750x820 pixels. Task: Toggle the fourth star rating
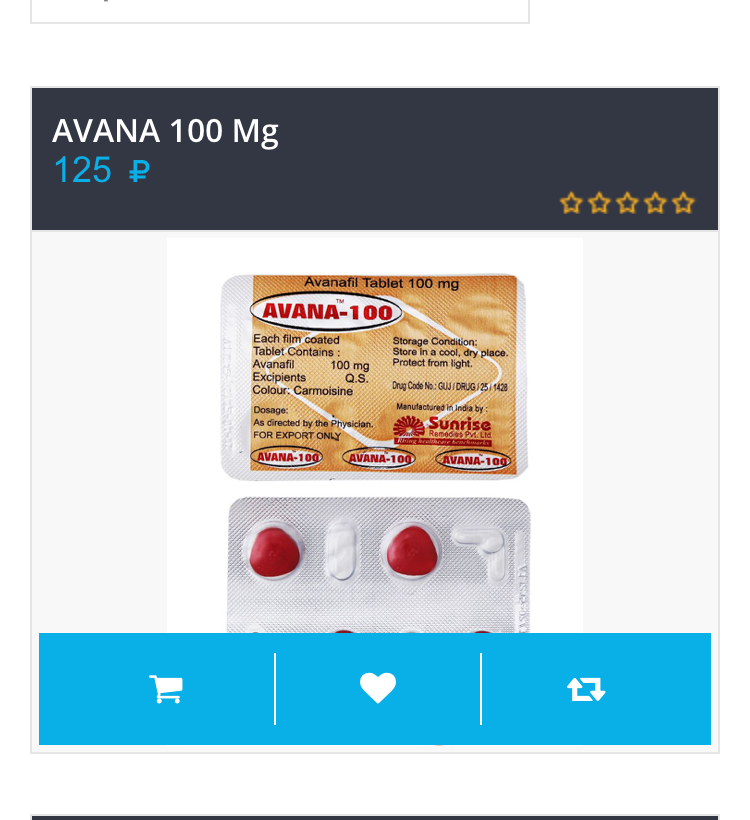click(655, 203)
